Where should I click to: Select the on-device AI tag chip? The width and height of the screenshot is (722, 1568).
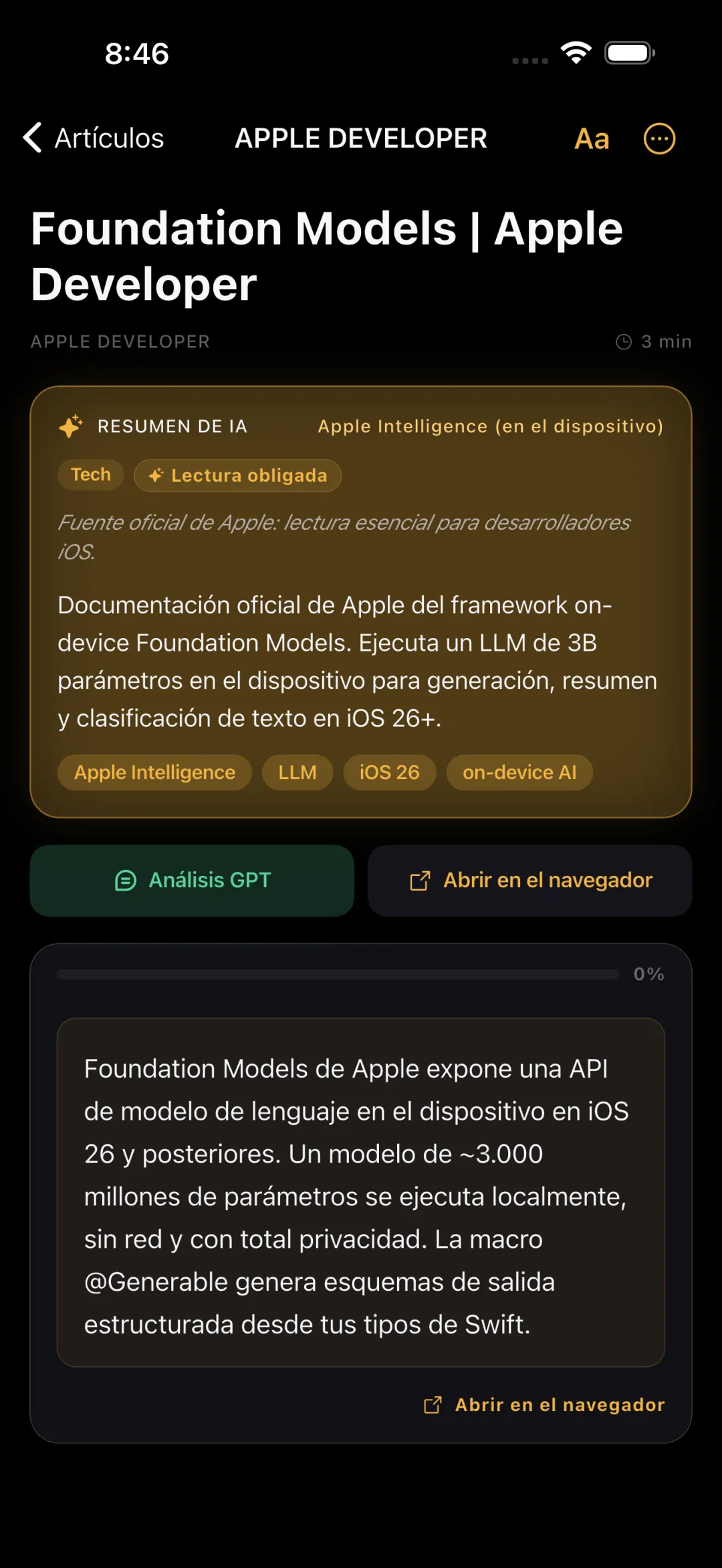point(519,772)
